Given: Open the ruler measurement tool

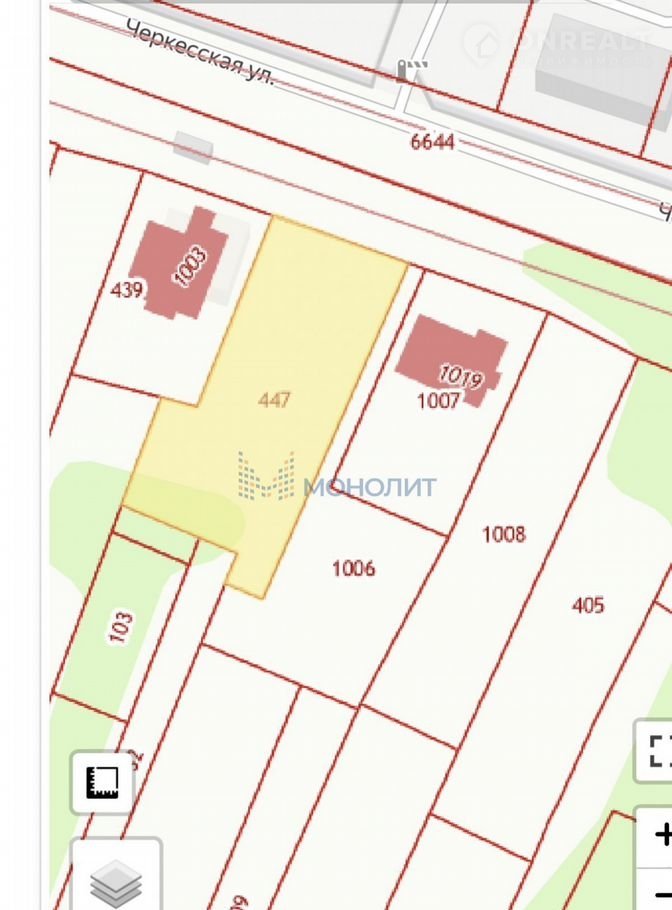Looking at the screenshot, I should point(102,783).
